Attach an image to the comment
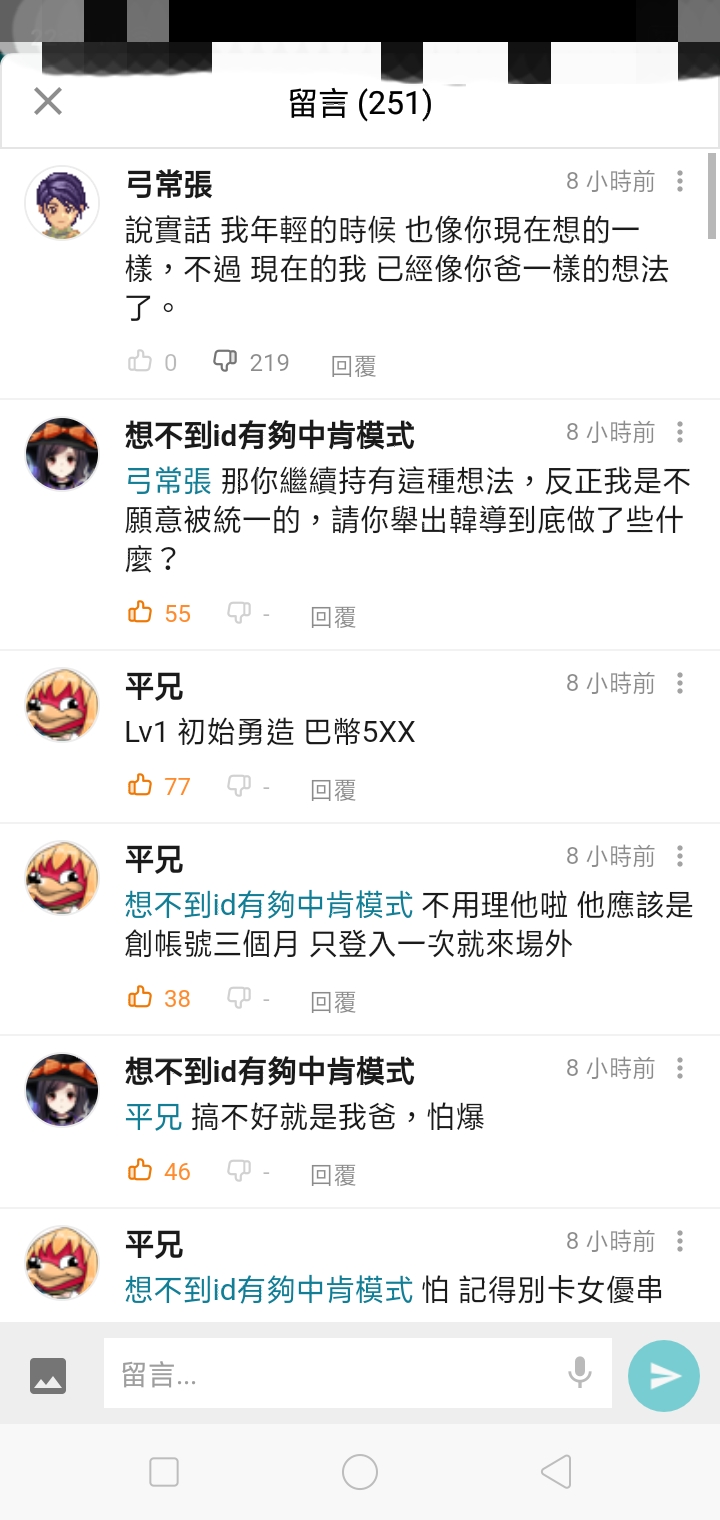Viewport: 720px width, 1520px height. click(x=48, y=1375)
